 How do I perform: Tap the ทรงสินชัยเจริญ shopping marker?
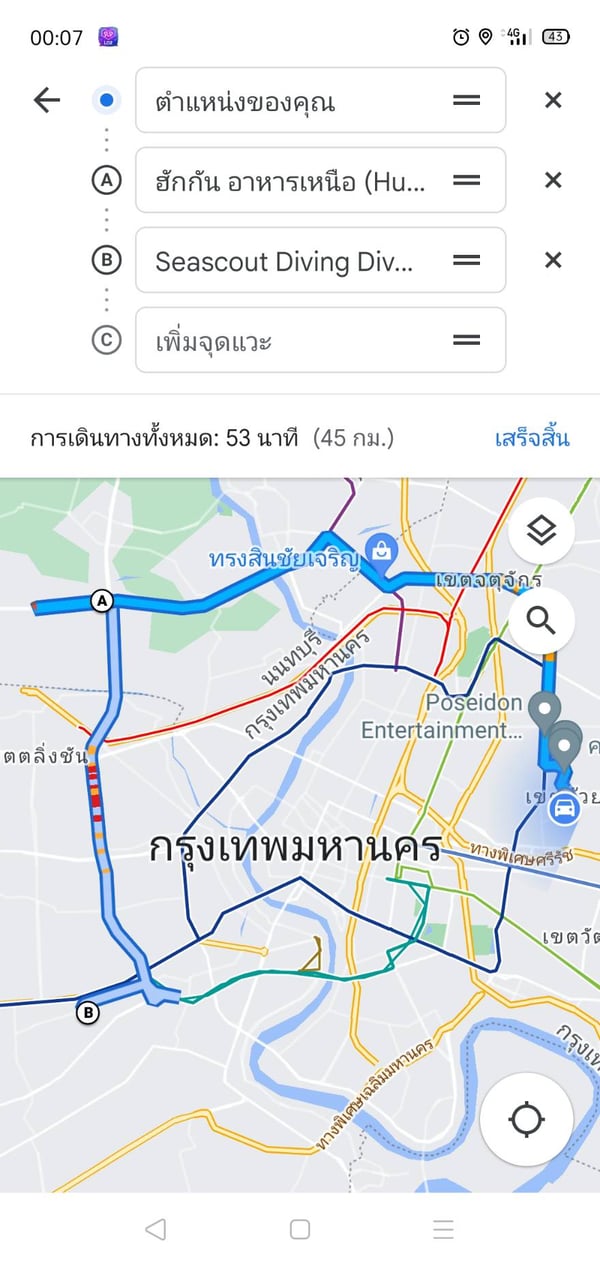coord(380,549)
